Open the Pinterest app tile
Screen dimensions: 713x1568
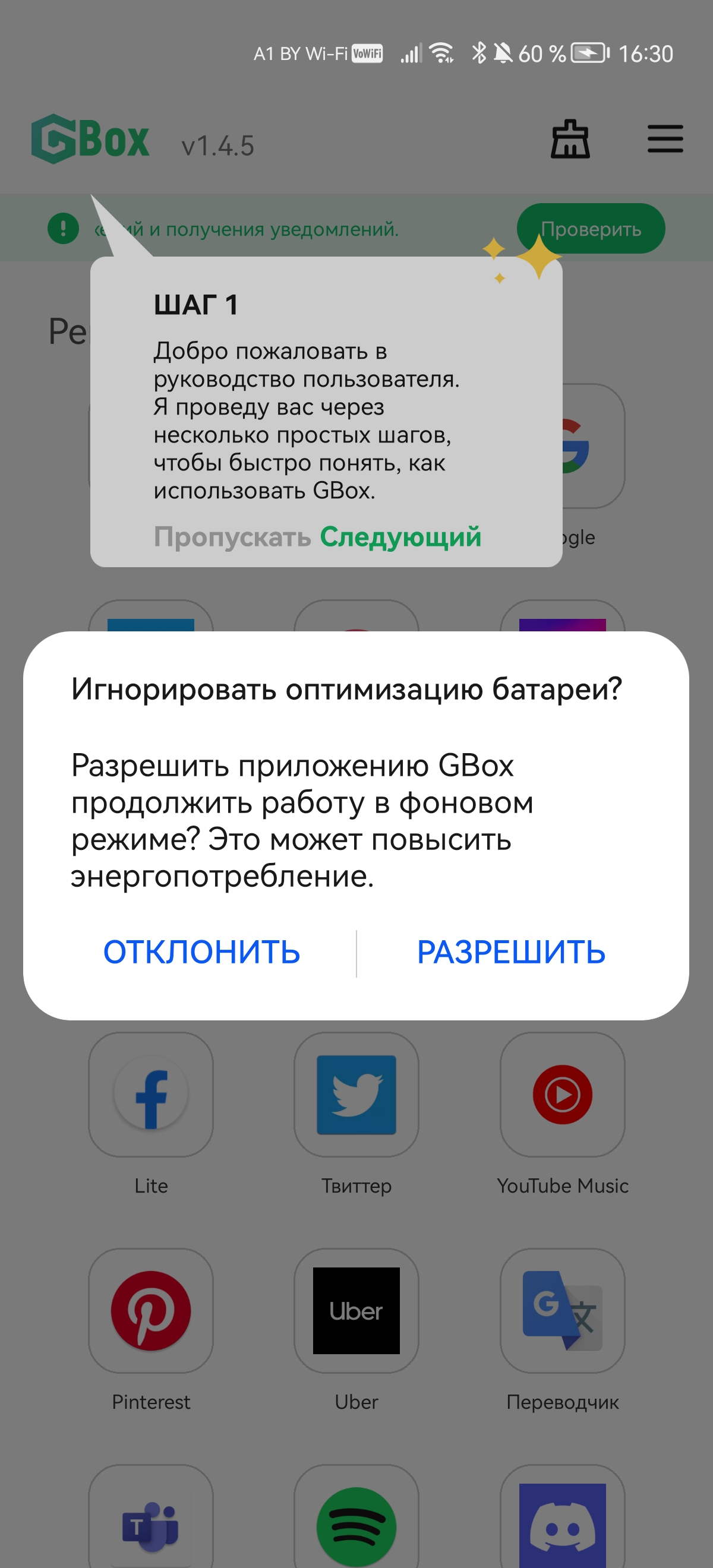[x=151, y=1310]
